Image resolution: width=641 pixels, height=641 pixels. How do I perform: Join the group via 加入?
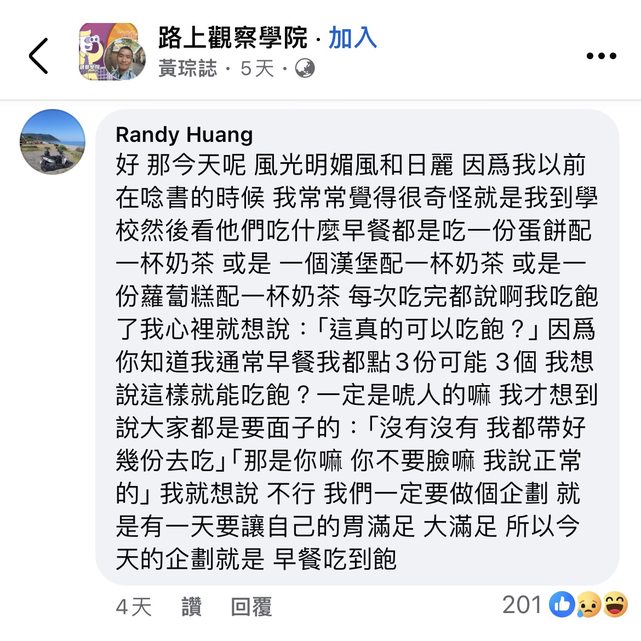click(353, 38)
